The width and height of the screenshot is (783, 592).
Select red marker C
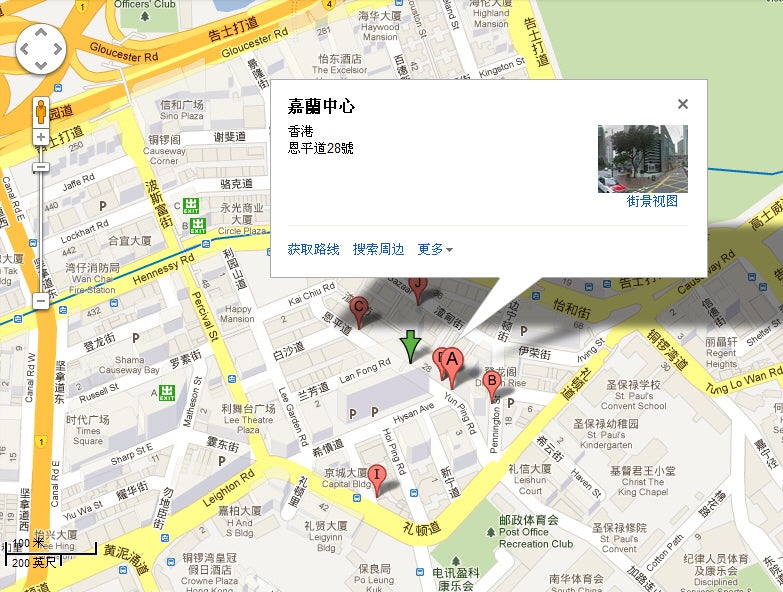point(360,309)
